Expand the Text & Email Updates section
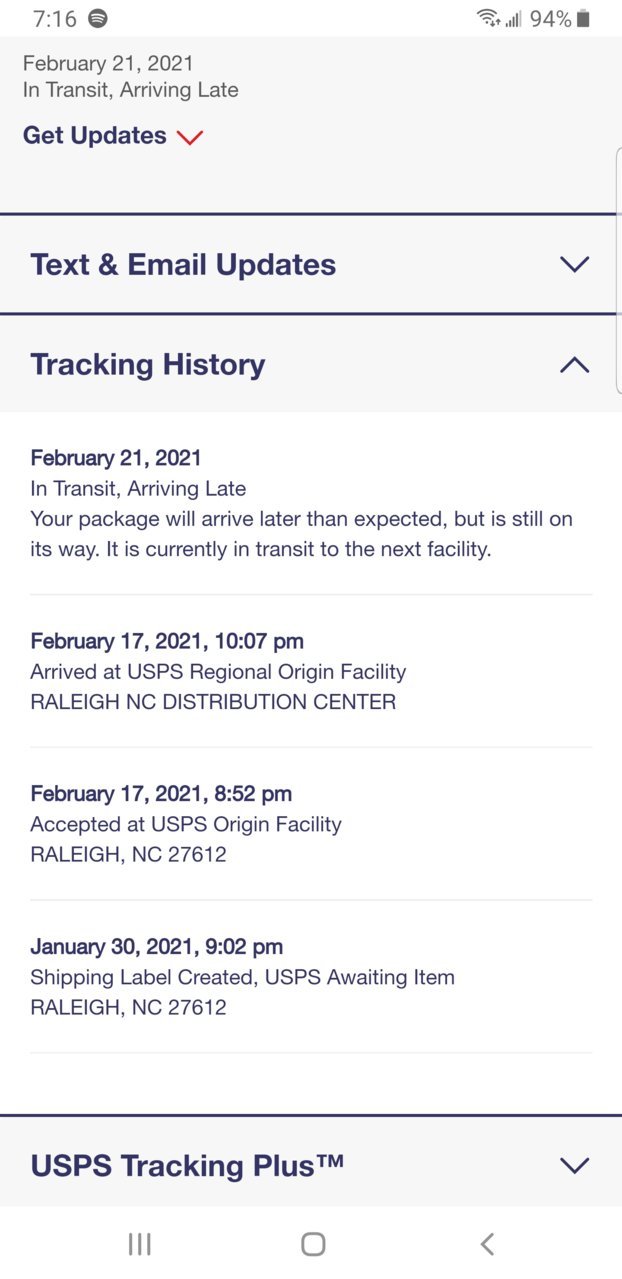The height and width of the screenshot is (1279, 622). [310, 264]
